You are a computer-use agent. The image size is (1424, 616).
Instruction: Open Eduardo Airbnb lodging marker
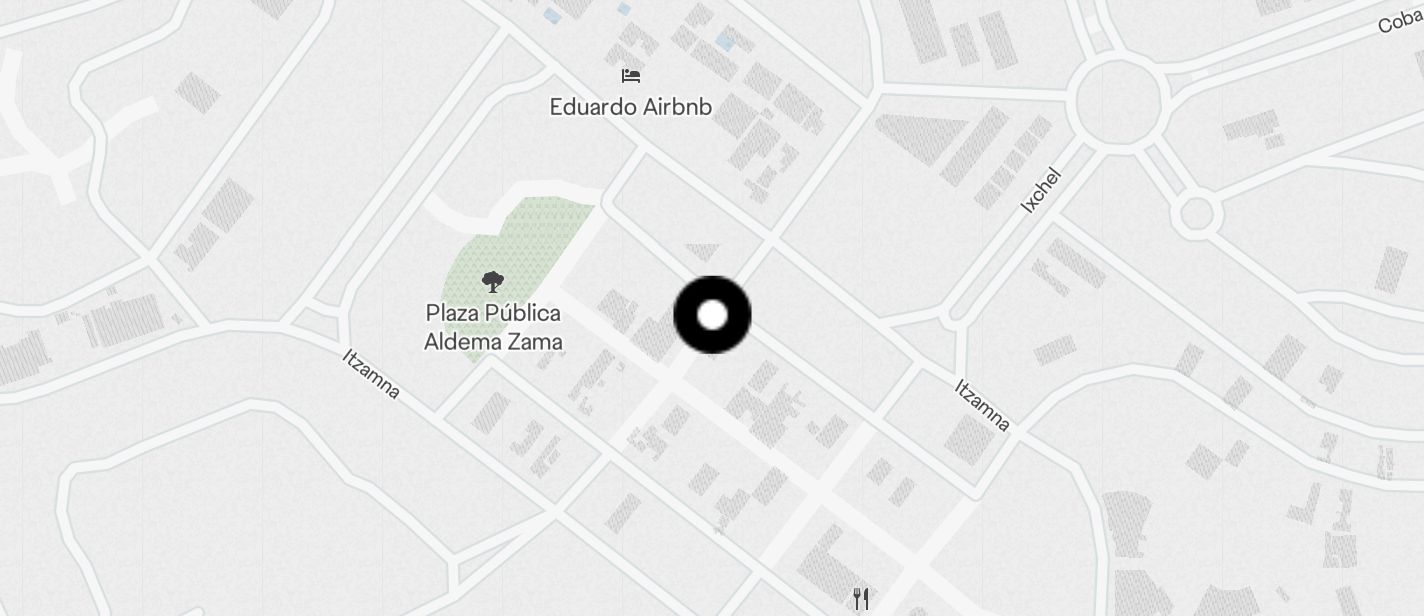(630, 76)
